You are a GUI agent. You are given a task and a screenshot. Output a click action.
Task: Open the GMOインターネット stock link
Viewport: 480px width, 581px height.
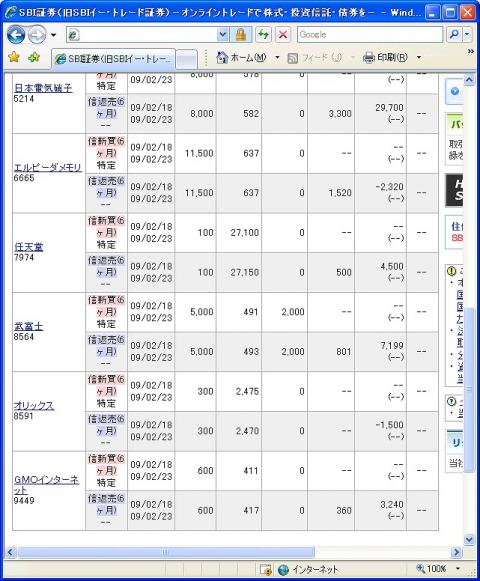[x=46, y=485]
